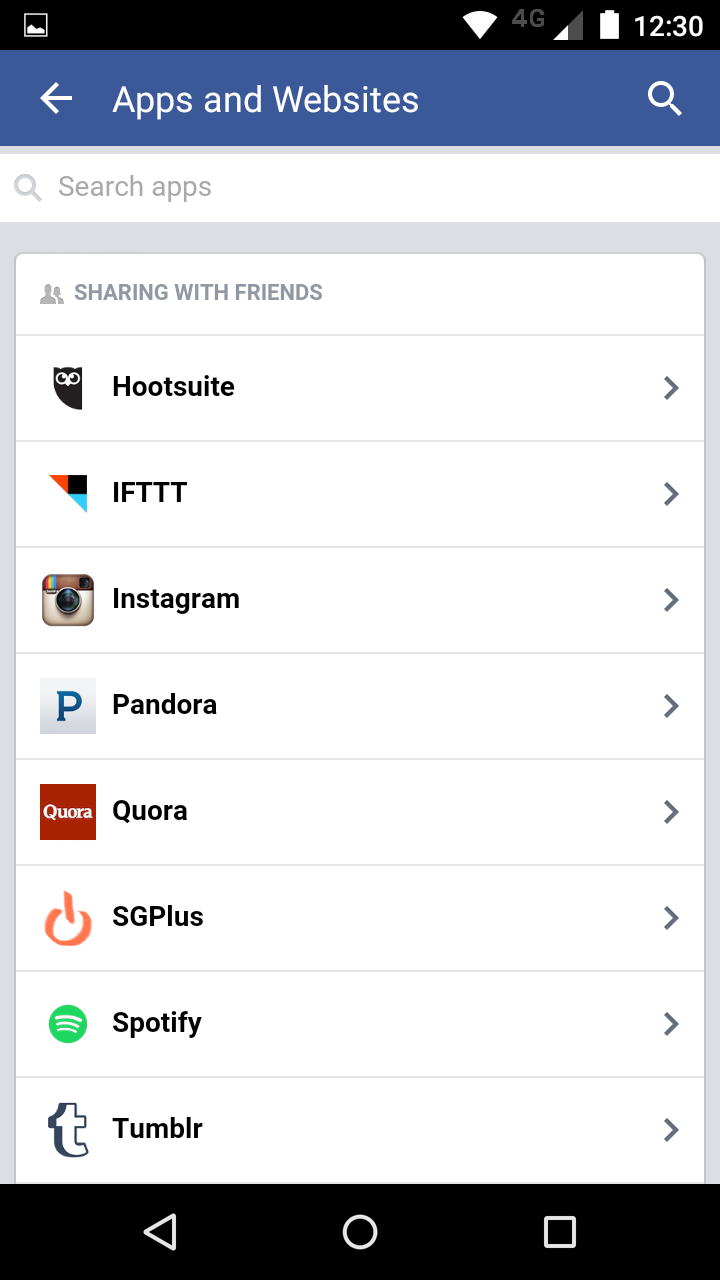This screenshot has width=720, height=1280.
Task: Open recent apps from the navigation bar
Action: pyautogui.click(x=560, y=1232)
